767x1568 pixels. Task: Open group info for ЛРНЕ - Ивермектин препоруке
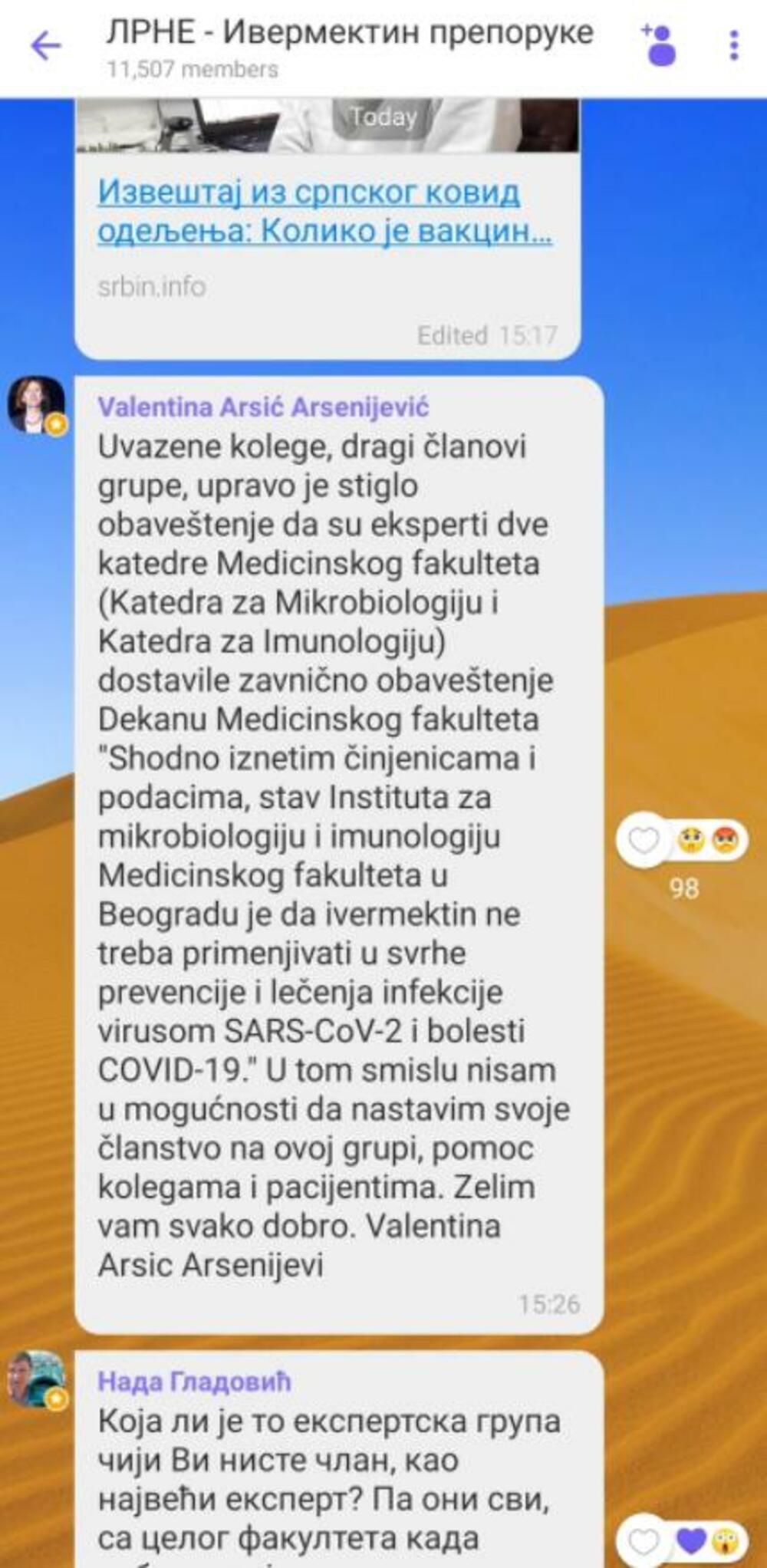tap(349, 34)
